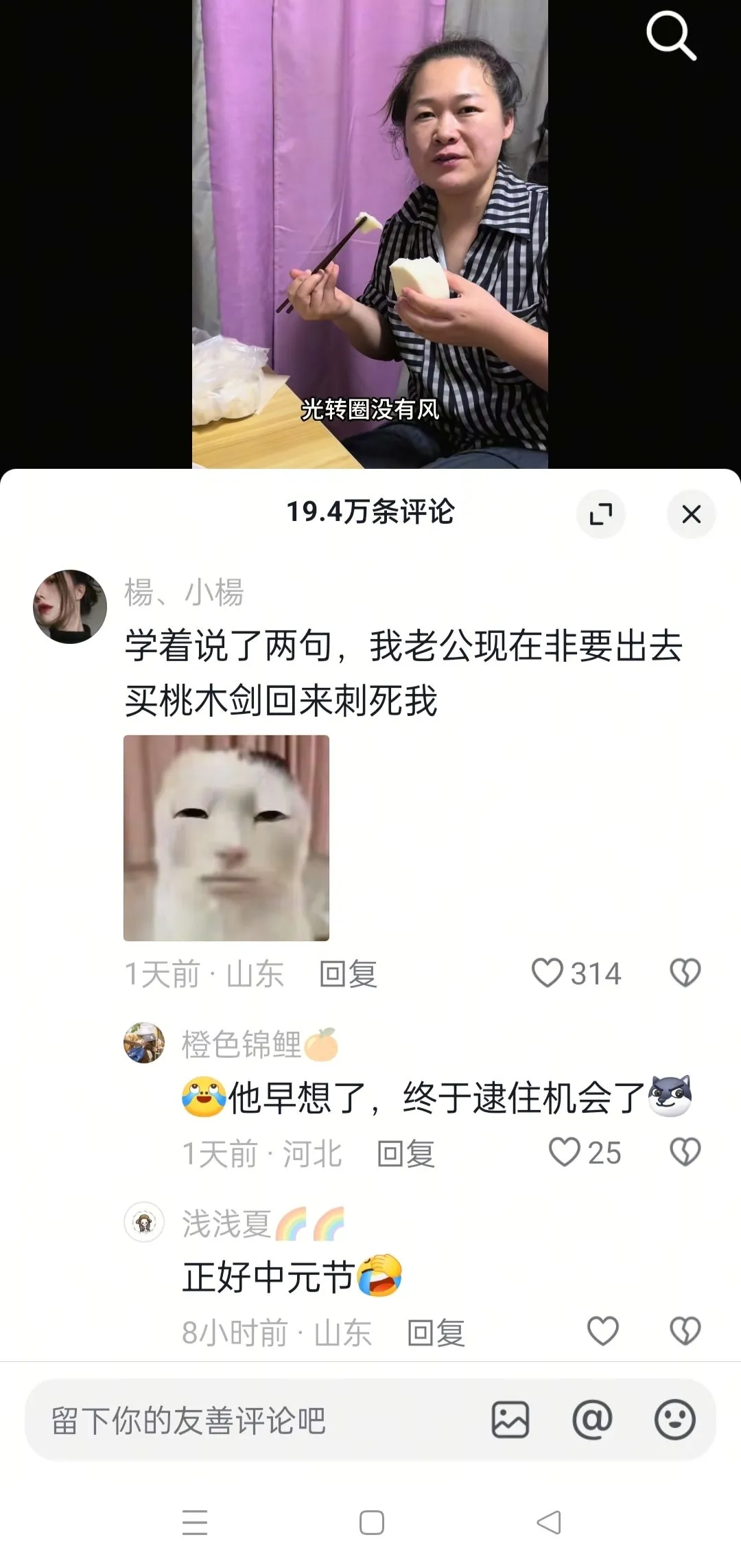This screenshot has width=741, height=1568.
Task: Dislike 浅浅夏's comment
Action: pos(685,1331)
